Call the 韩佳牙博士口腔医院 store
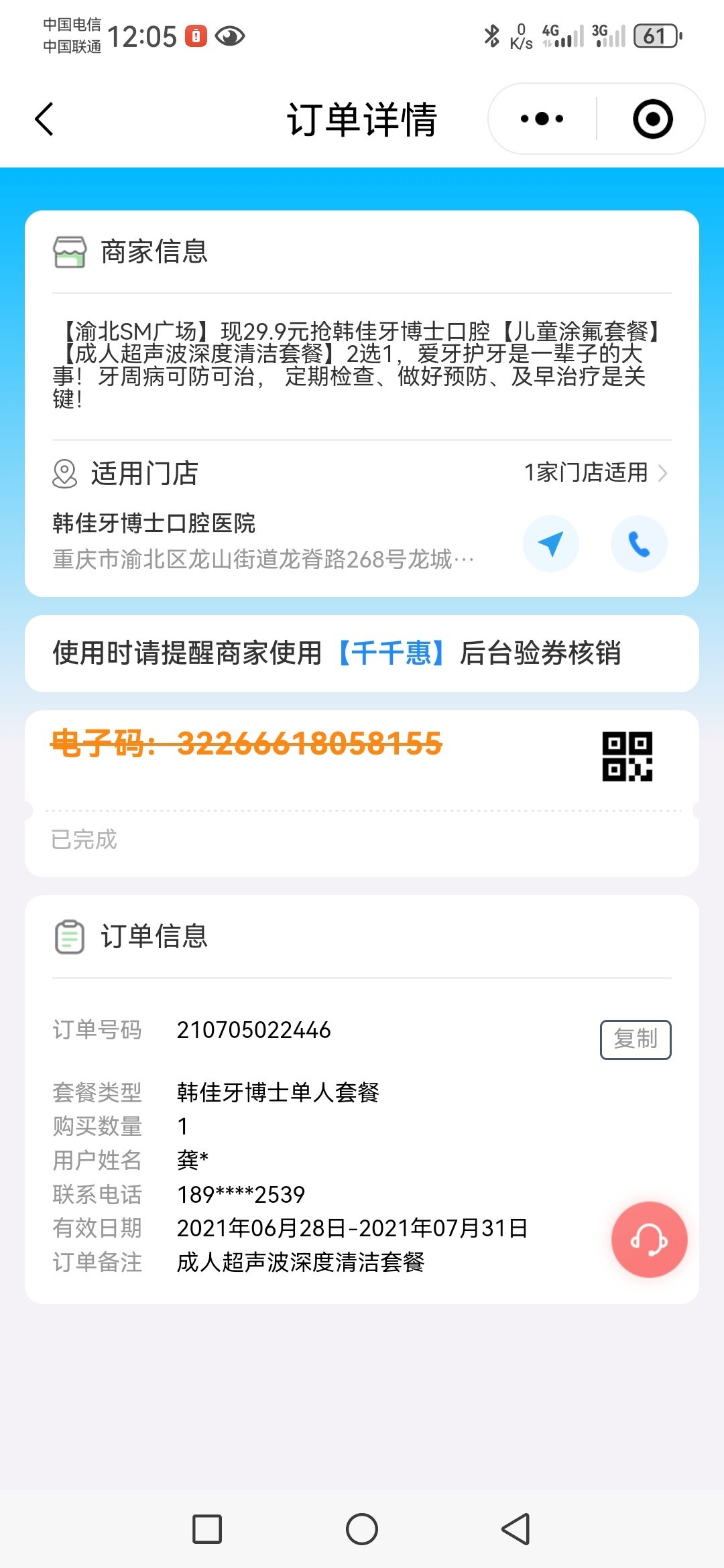This screenshot has width=724, height=1568. tap(639, 544)
